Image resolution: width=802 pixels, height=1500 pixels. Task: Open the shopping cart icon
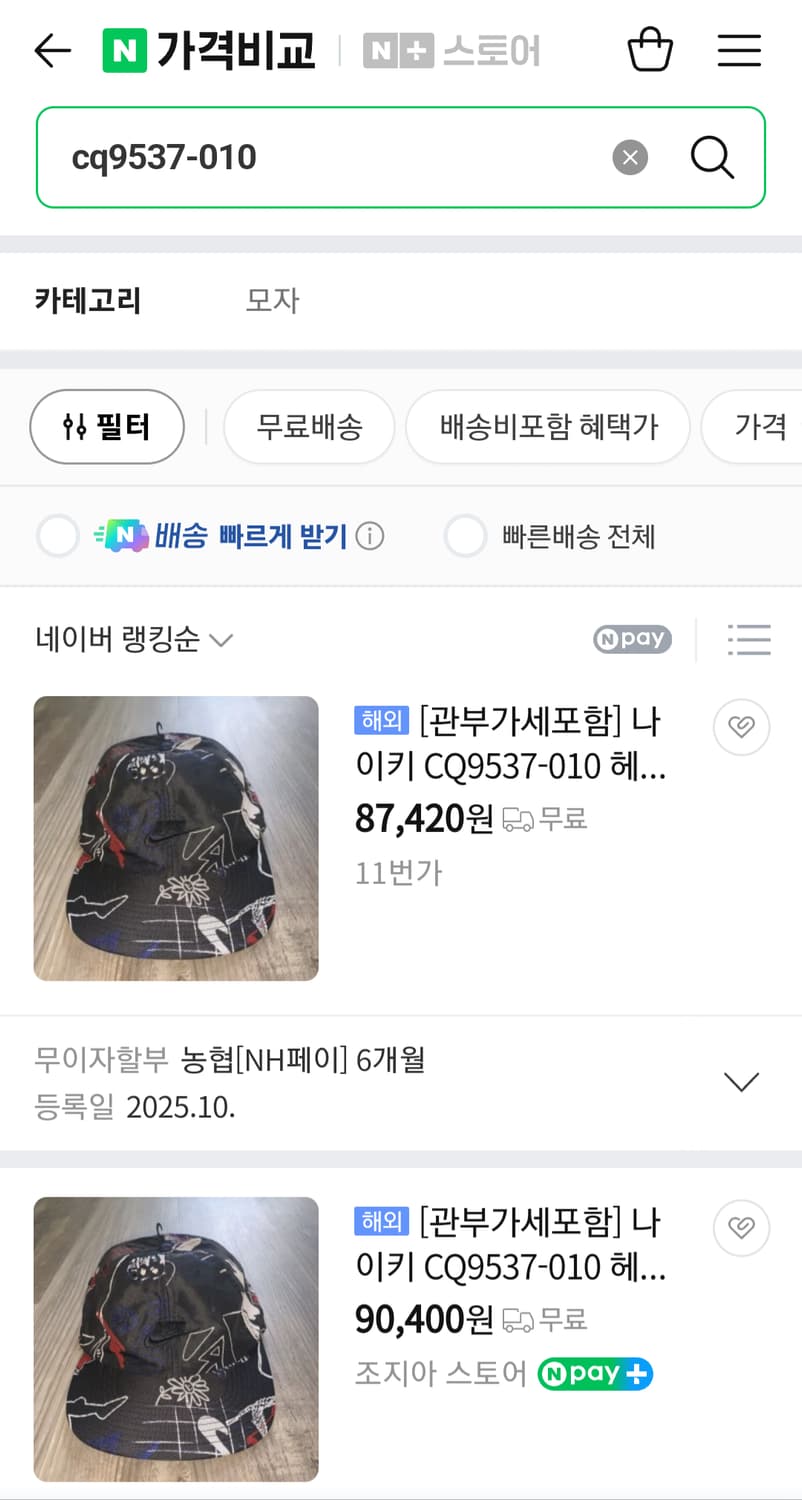pos(651,49)
